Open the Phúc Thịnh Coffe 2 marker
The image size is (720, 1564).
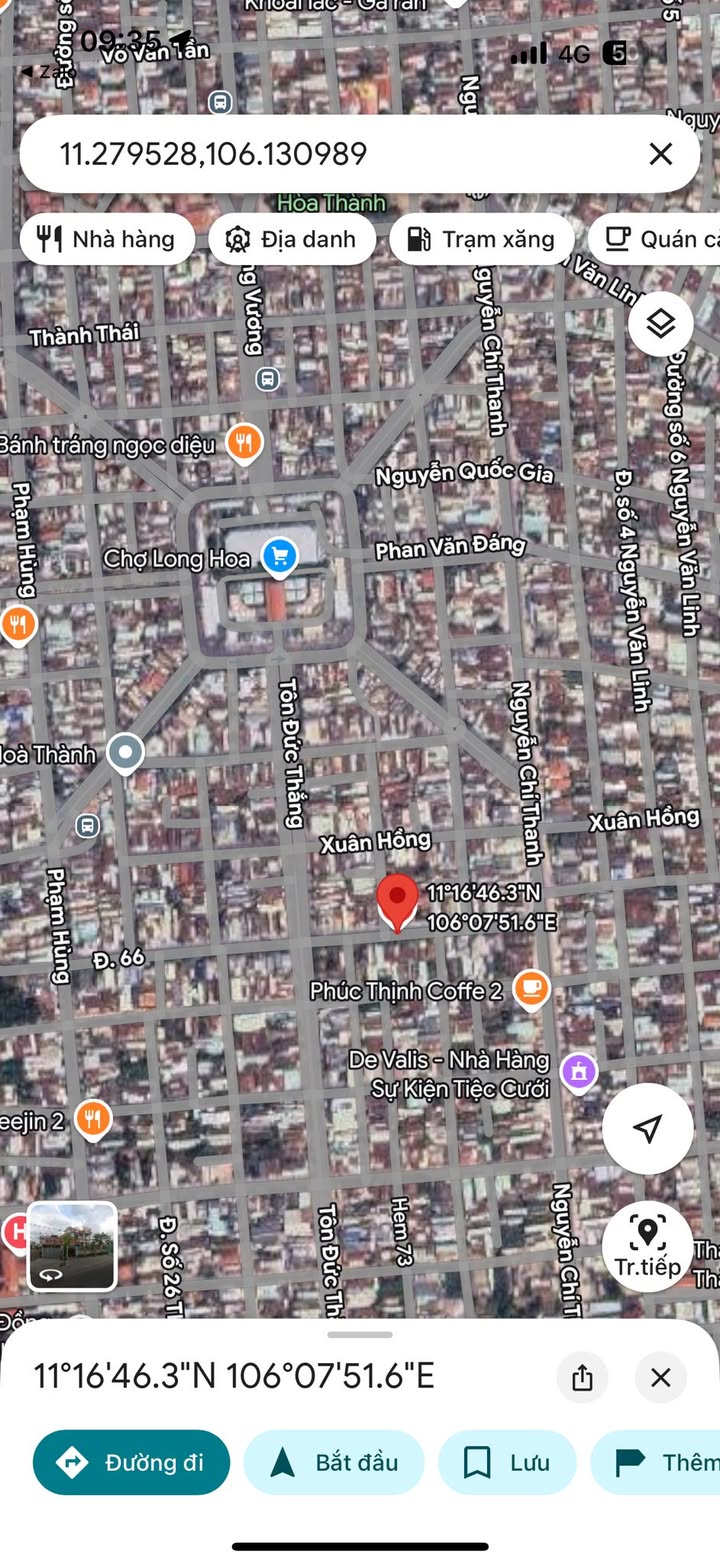pos(532,990)
